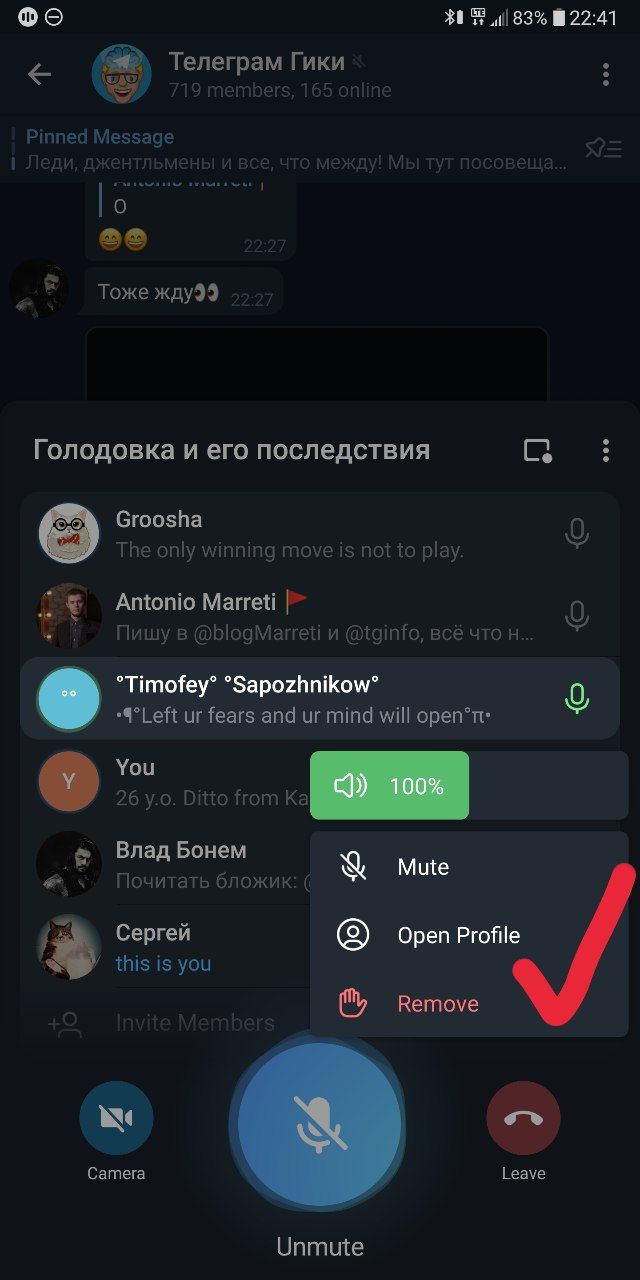Adjust the 100% participant volume slider
640x1280 pixels.
click(x=468, y=786)
